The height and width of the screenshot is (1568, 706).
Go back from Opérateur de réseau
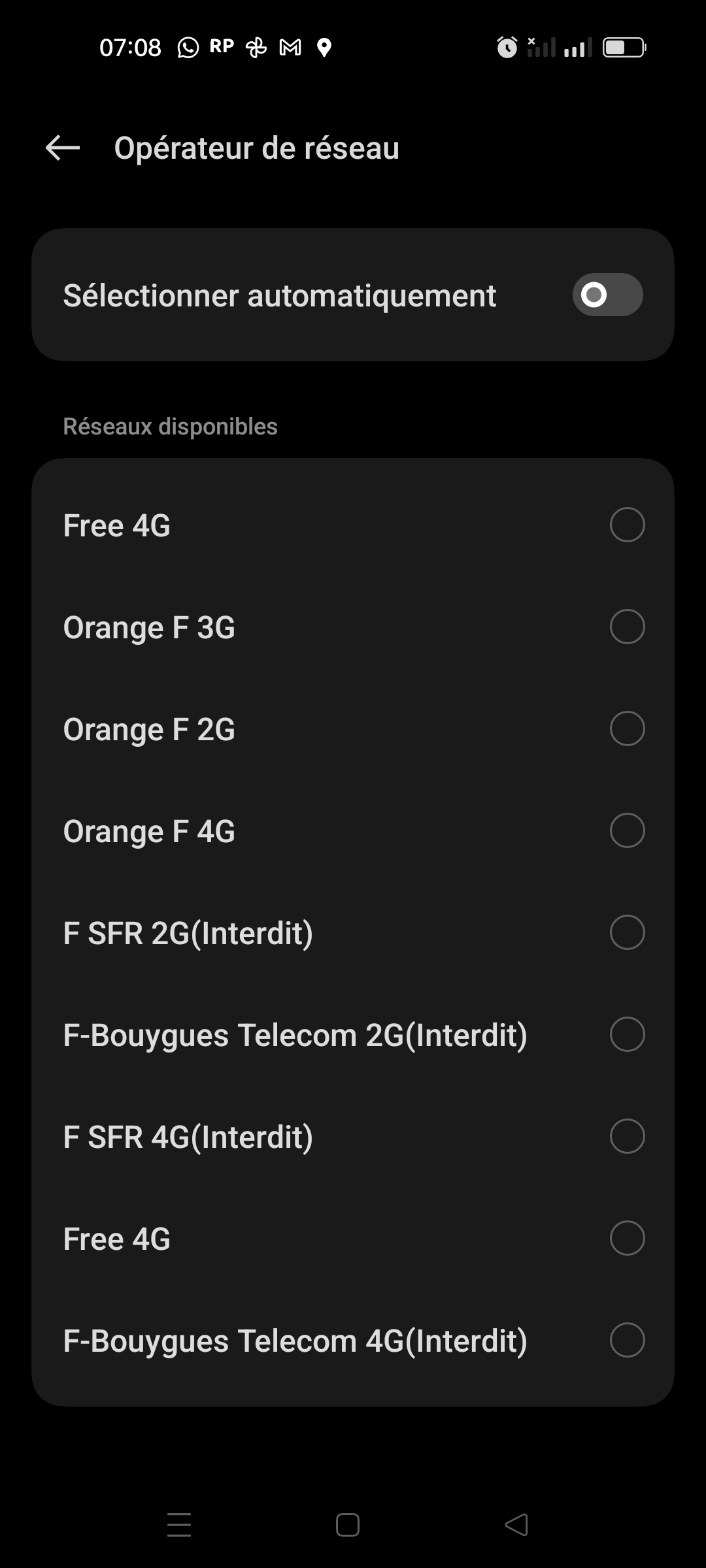[63, 148]
